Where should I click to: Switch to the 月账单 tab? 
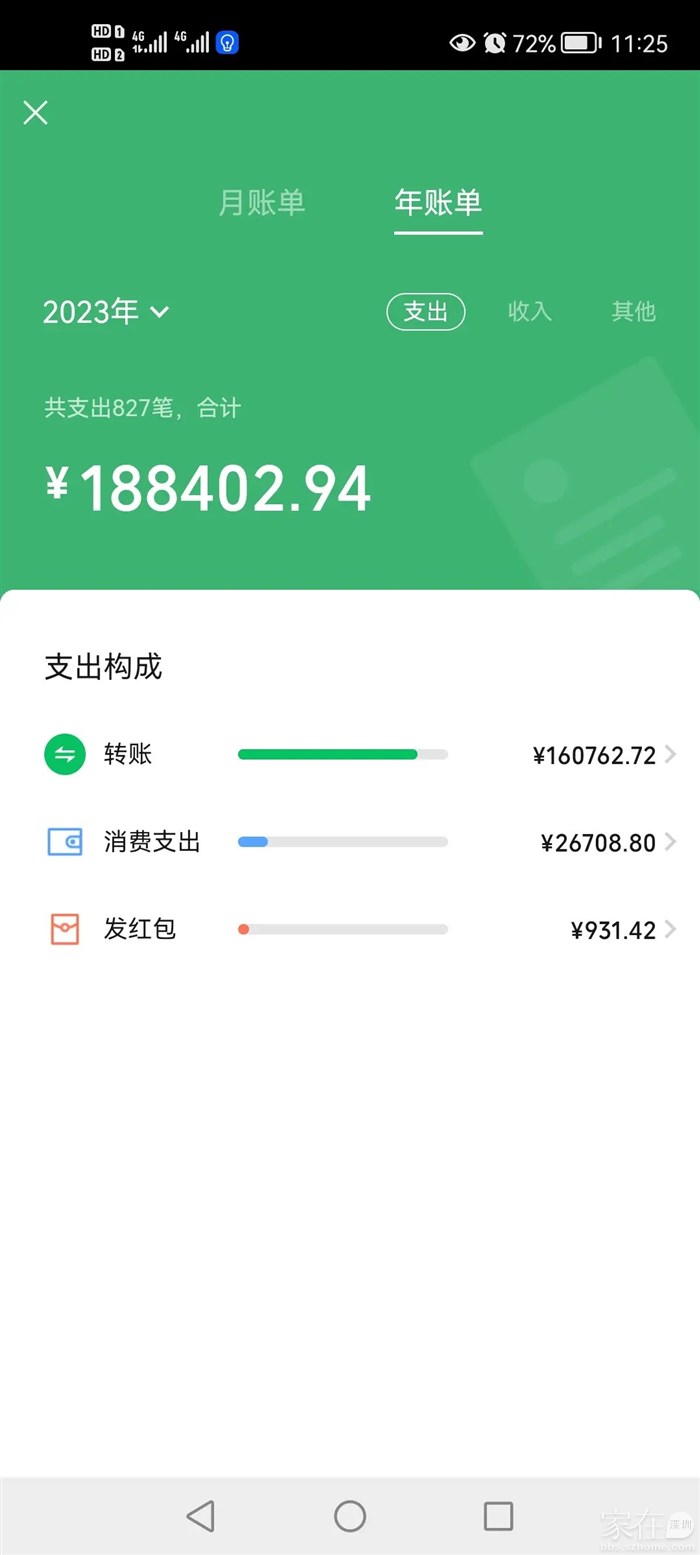click(262, 203)
